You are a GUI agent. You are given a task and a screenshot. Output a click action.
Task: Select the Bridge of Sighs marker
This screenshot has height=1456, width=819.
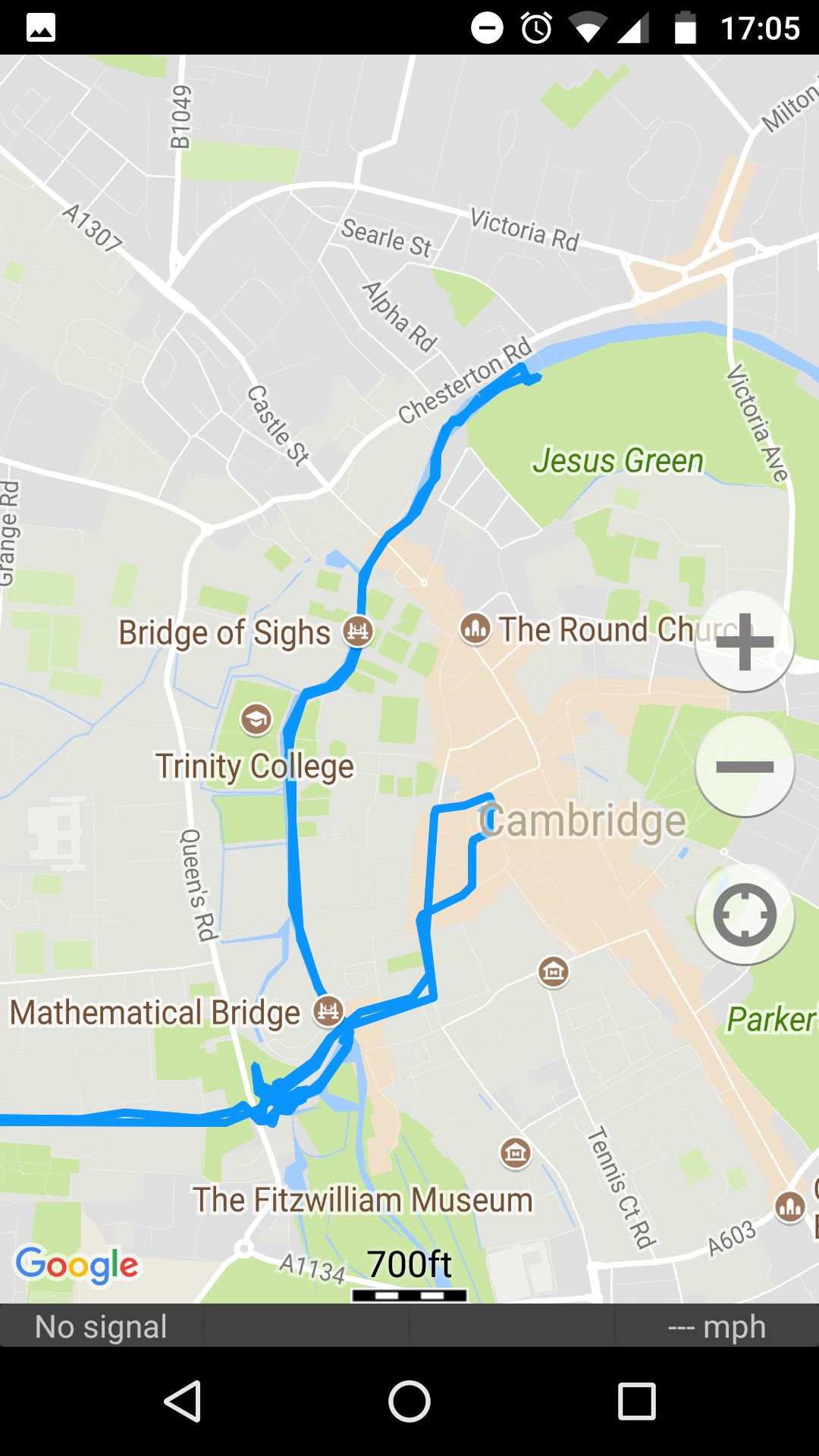(x=357, y=631)
